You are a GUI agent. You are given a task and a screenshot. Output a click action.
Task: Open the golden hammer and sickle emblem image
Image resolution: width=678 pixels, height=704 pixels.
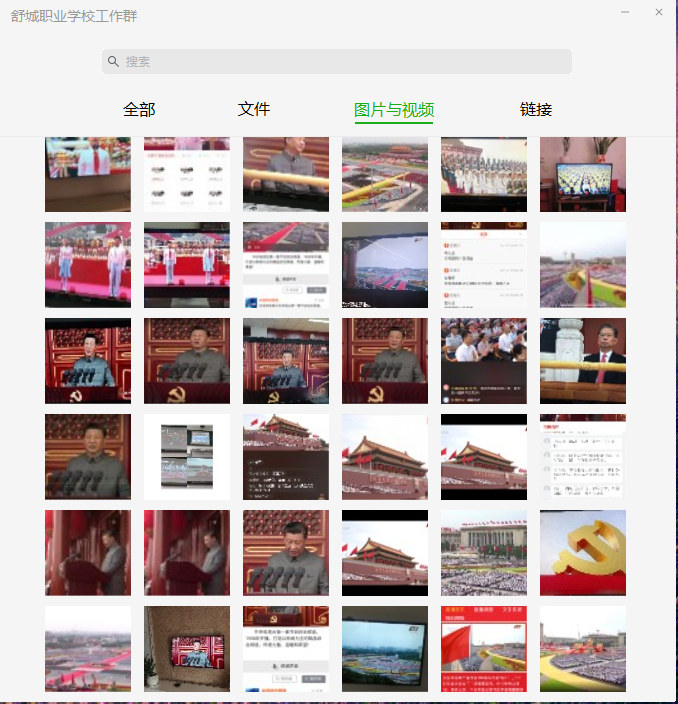[583, 552]
